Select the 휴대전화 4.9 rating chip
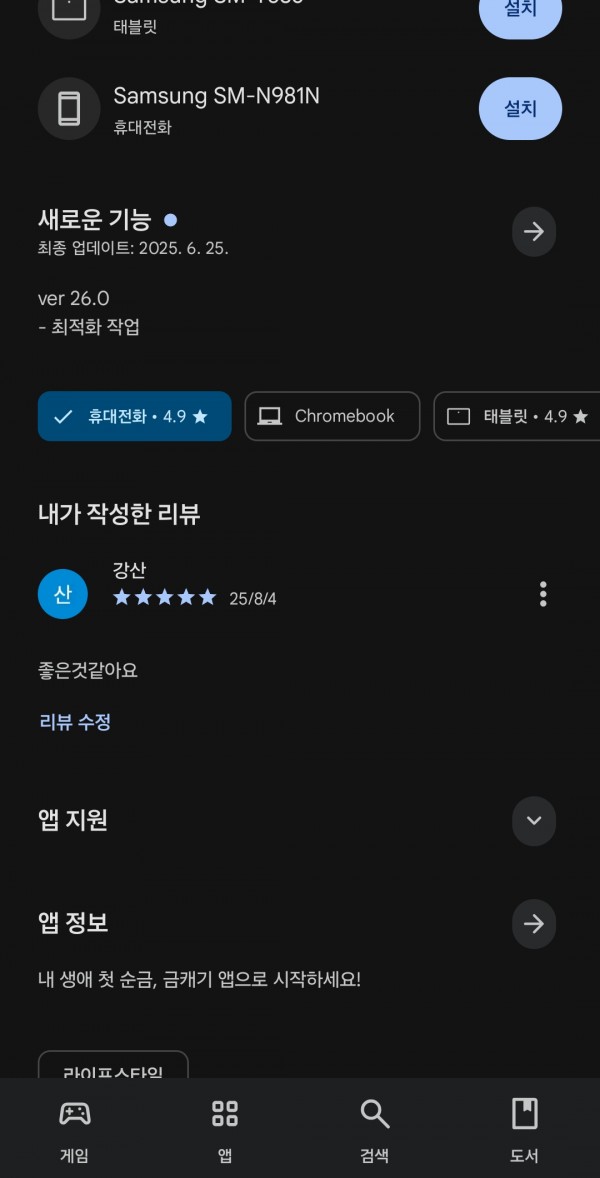This screenshot has width=600, height=1178. (x=134, y=416)
